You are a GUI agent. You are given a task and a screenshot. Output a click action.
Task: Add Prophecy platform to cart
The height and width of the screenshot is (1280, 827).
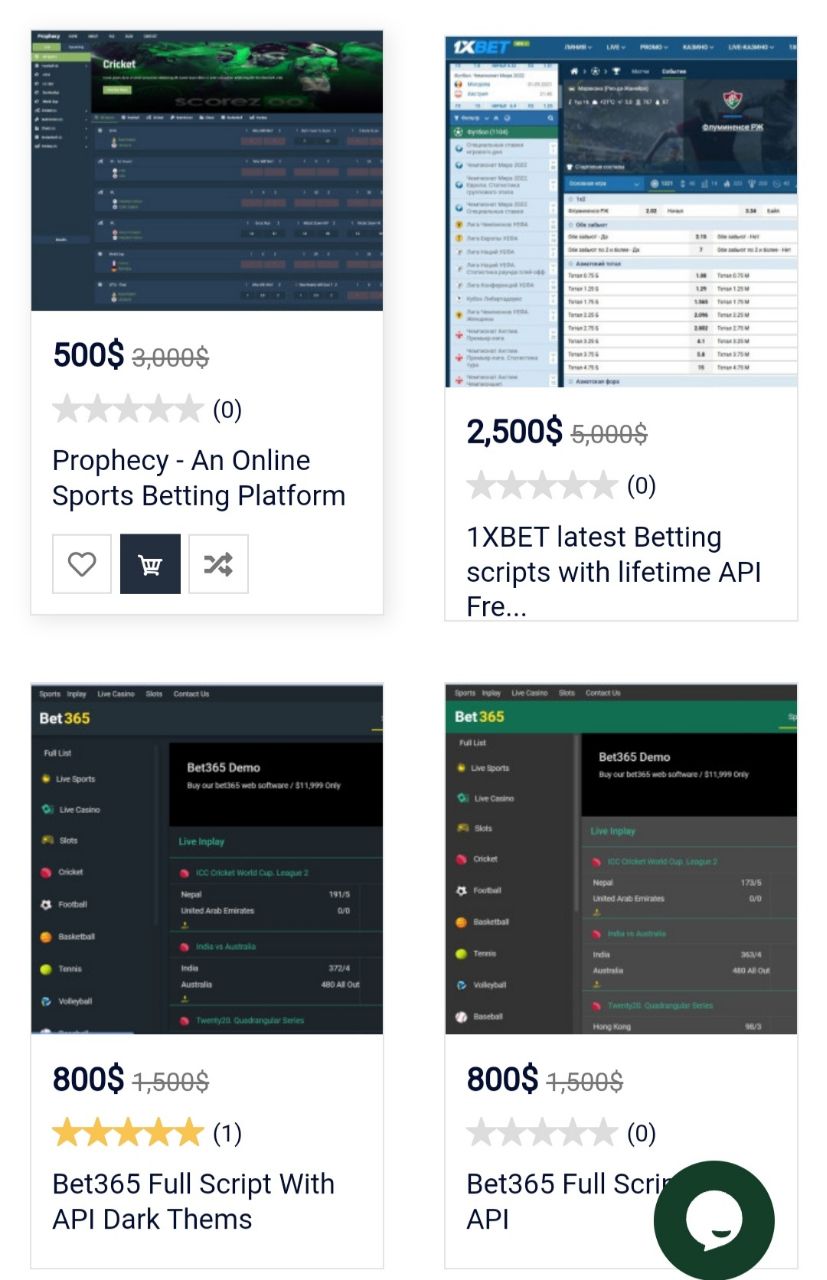tap(150, 564)
